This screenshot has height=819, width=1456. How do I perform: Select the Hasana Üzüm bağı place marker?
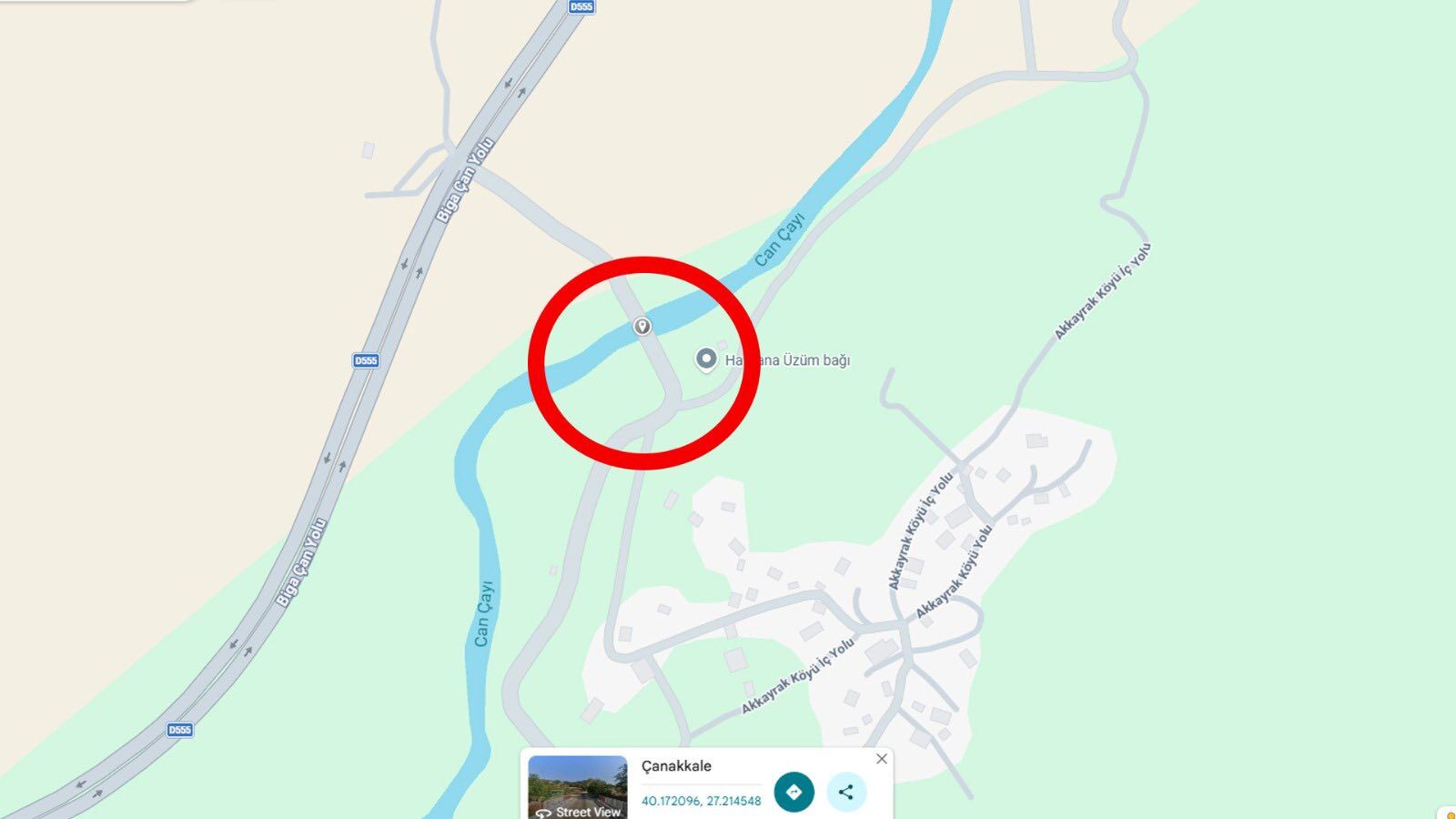click(706, 359)
